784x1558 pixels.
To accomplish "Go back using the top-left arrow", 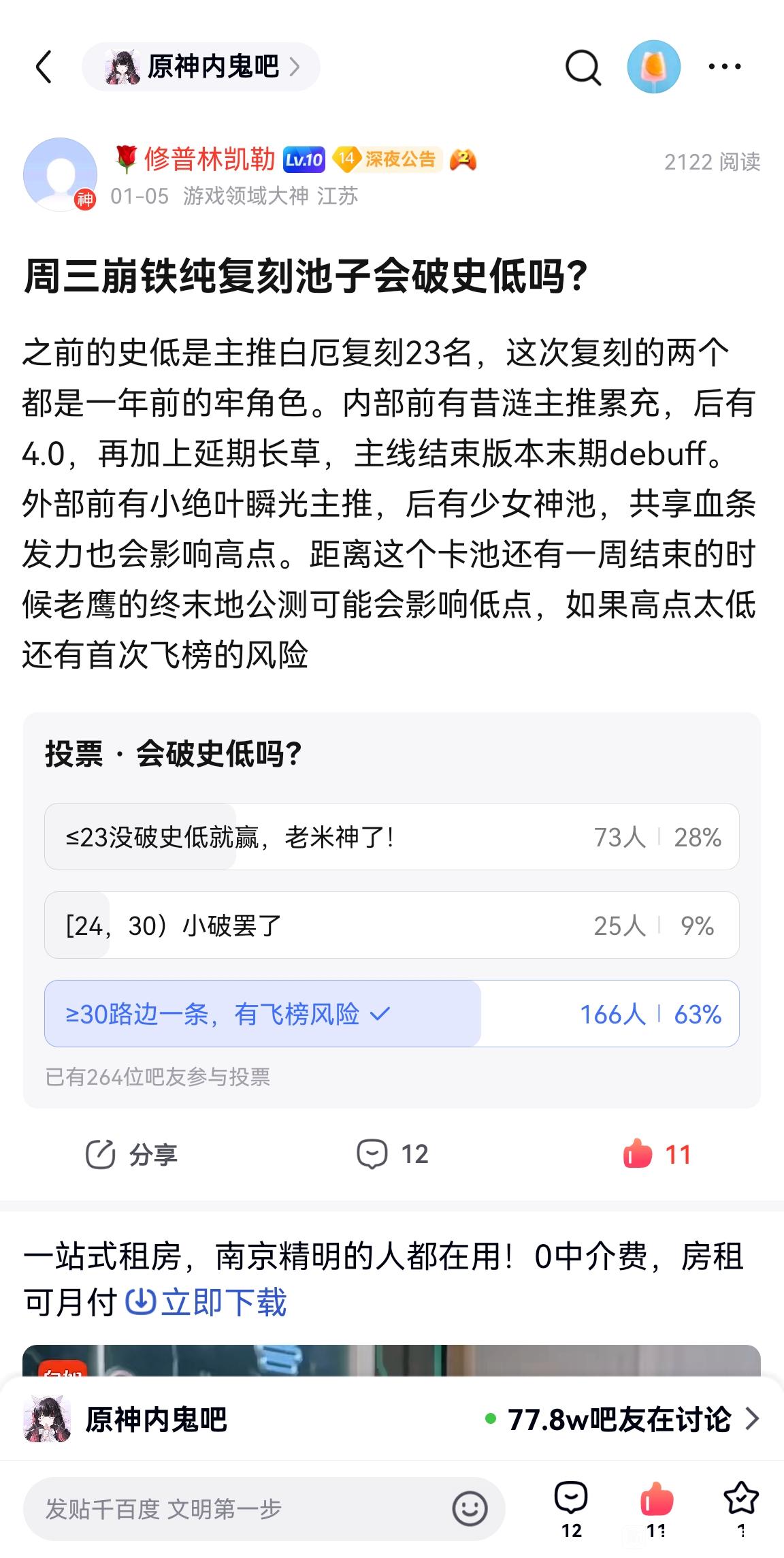I will (x=44, y=67).
